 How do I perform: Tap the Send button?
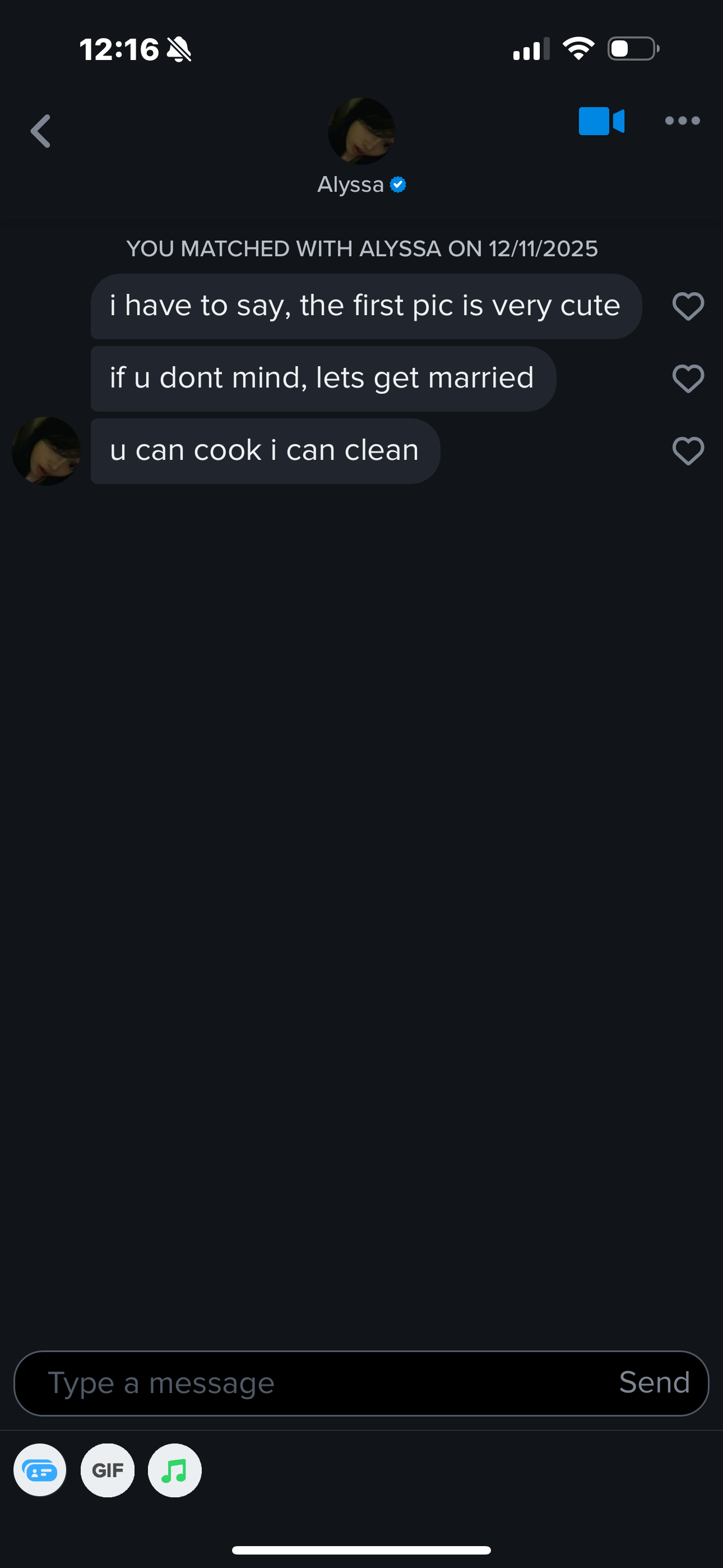tap(654, 1383)
